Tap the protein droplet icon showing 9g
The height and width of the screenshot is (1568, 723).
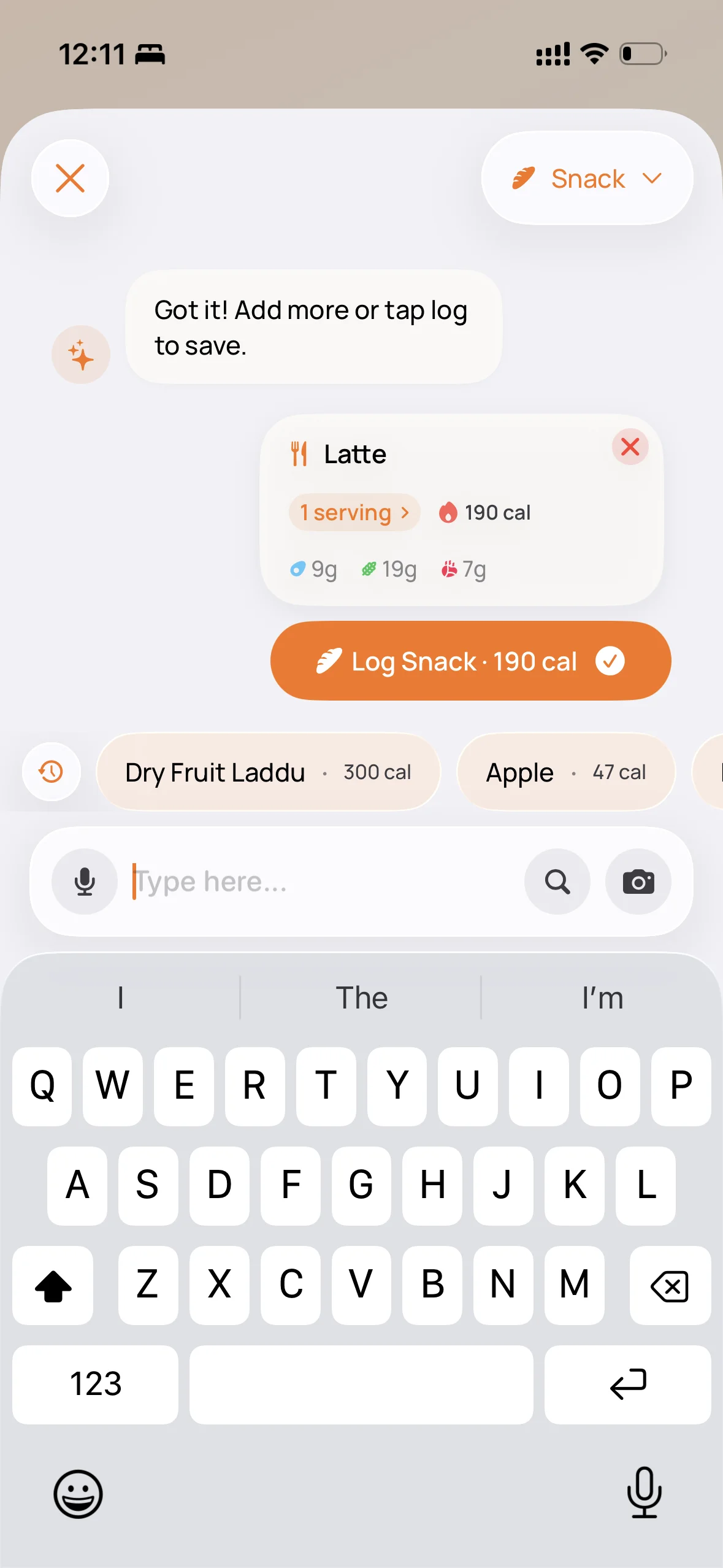[x=298, y=569]
